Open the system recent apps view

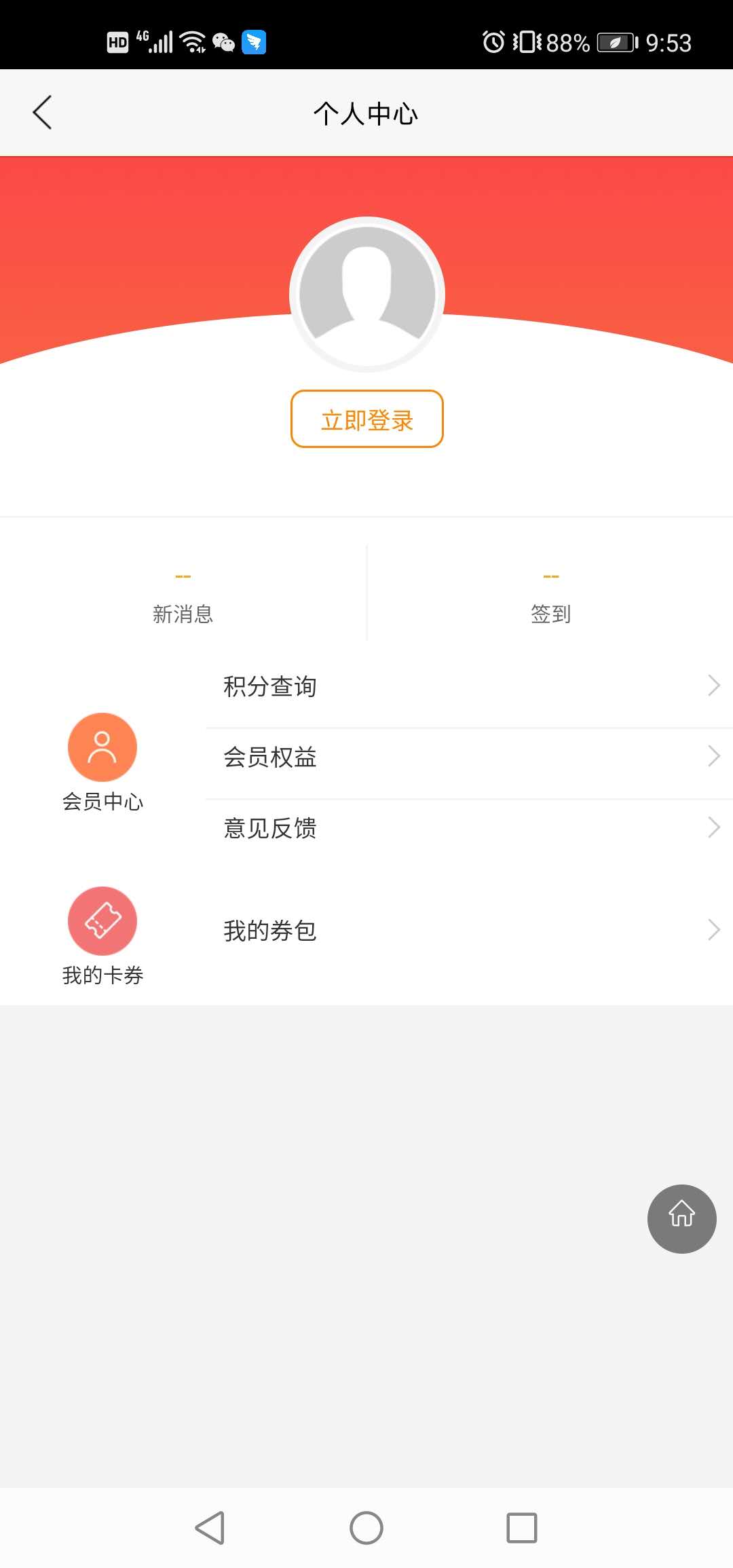point(521,1528)
